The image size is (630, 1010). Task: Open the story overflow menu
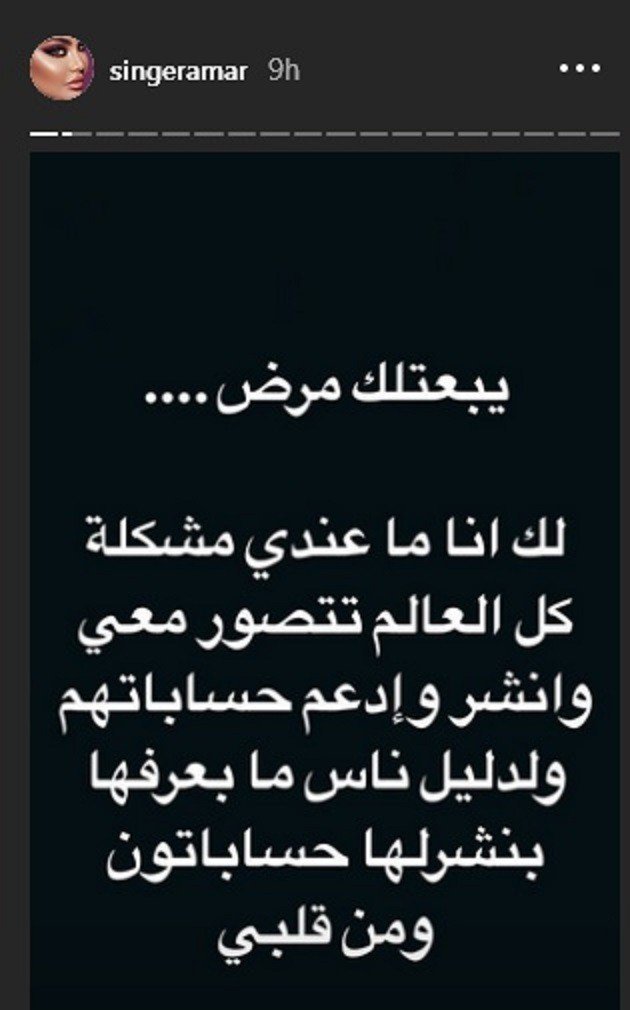581,70
